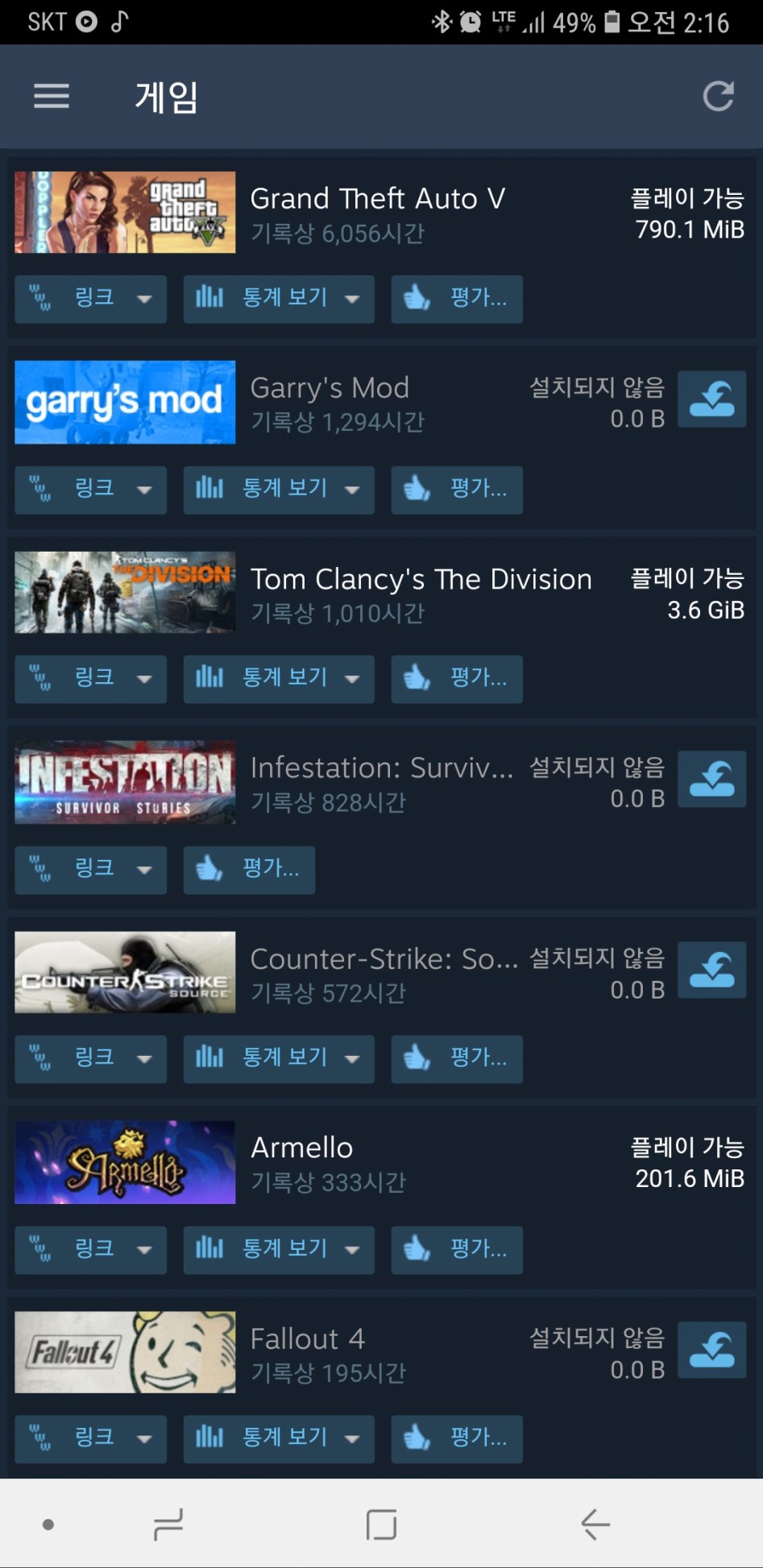Rate Garry's Mod with the 평가 button

point(457,489)
